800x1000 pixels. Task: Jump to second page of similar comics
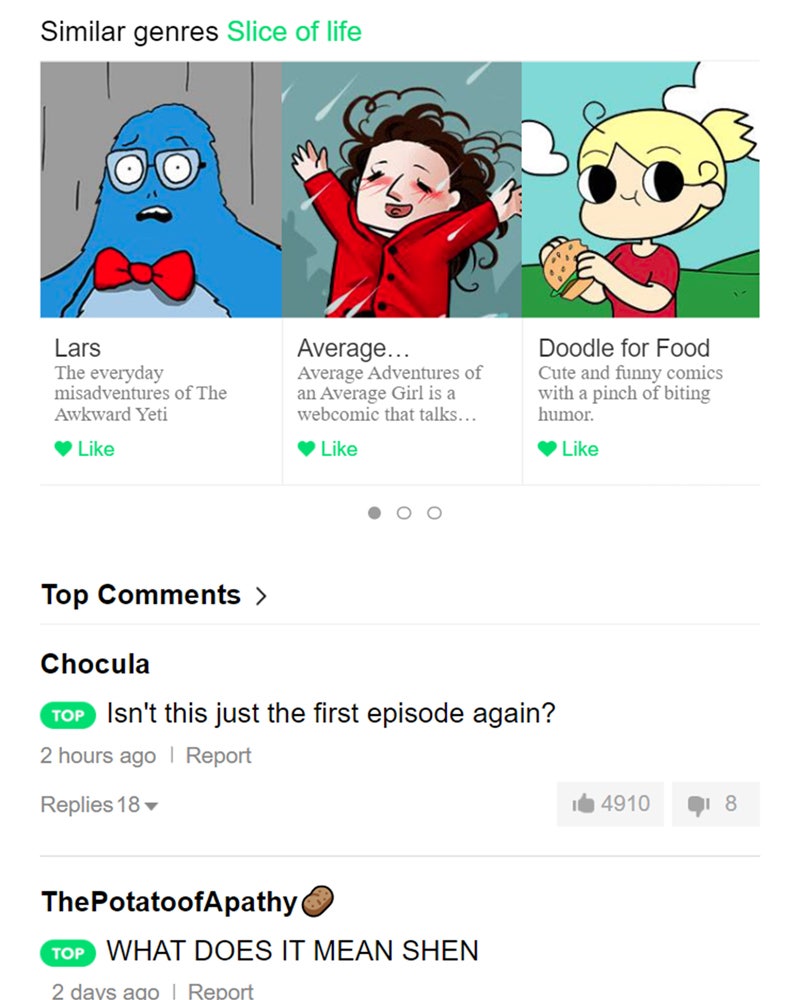pos(404,513)
